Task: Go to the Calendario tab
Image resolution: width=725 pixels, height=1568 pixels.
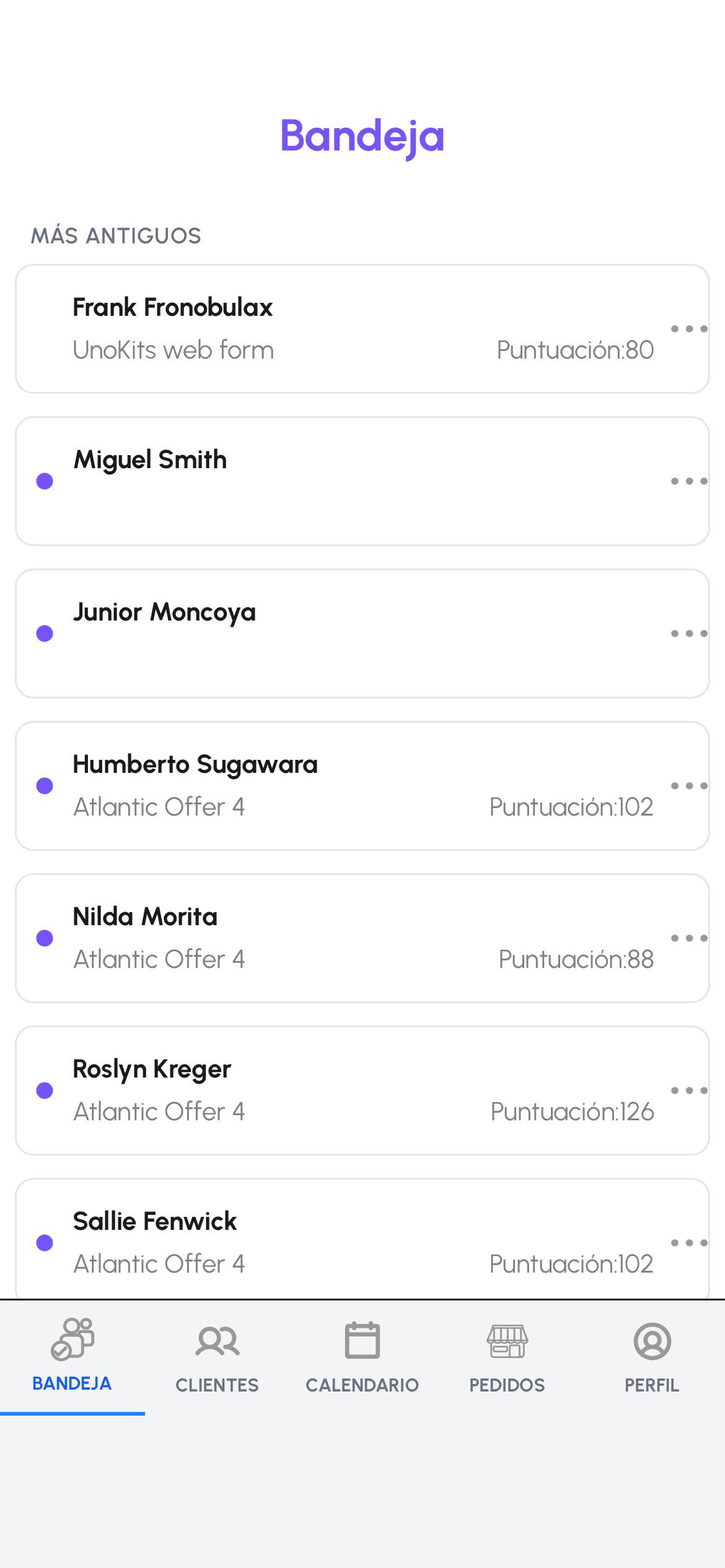Action: click(362, 1356)
